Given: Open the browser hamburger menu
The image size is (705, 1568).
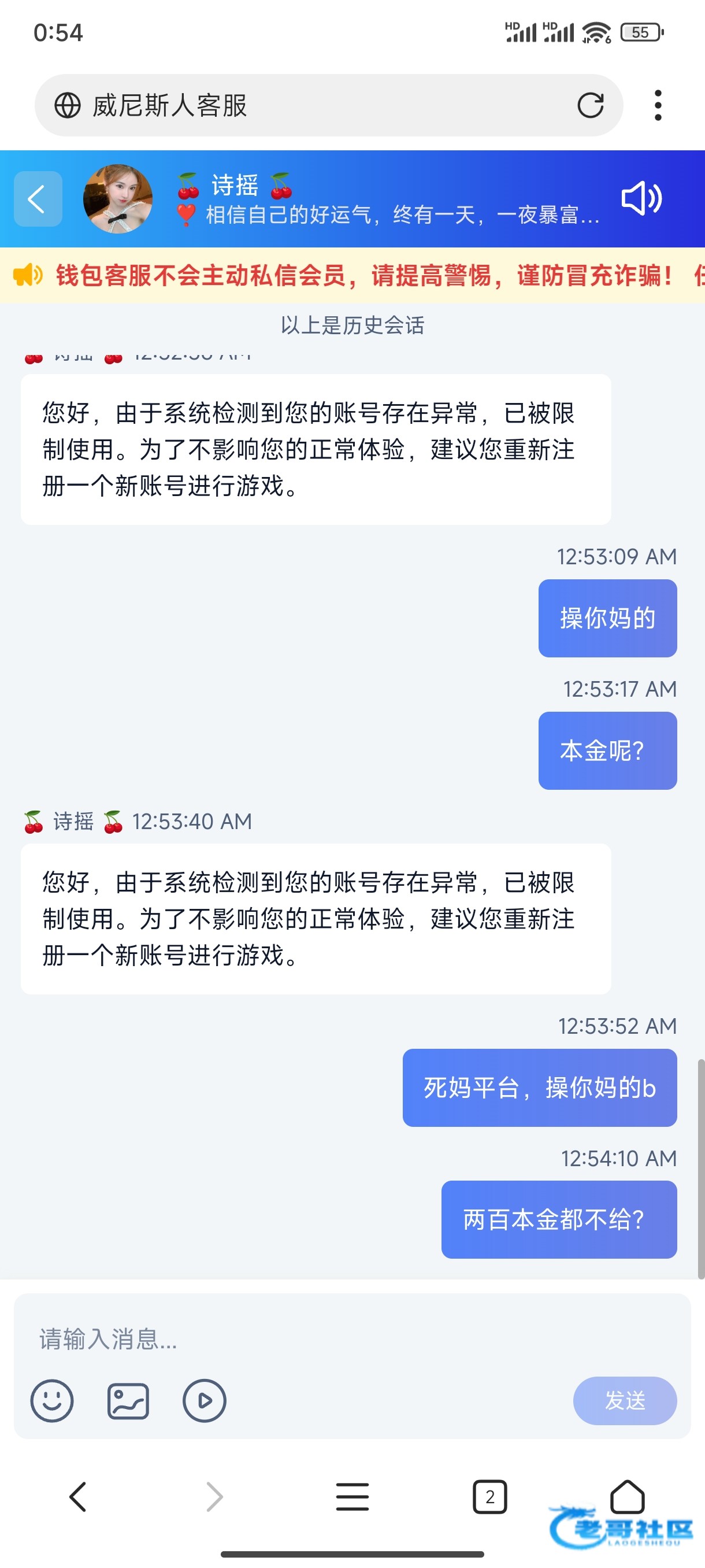Looking at the screenshot, I should [352, 1497].
